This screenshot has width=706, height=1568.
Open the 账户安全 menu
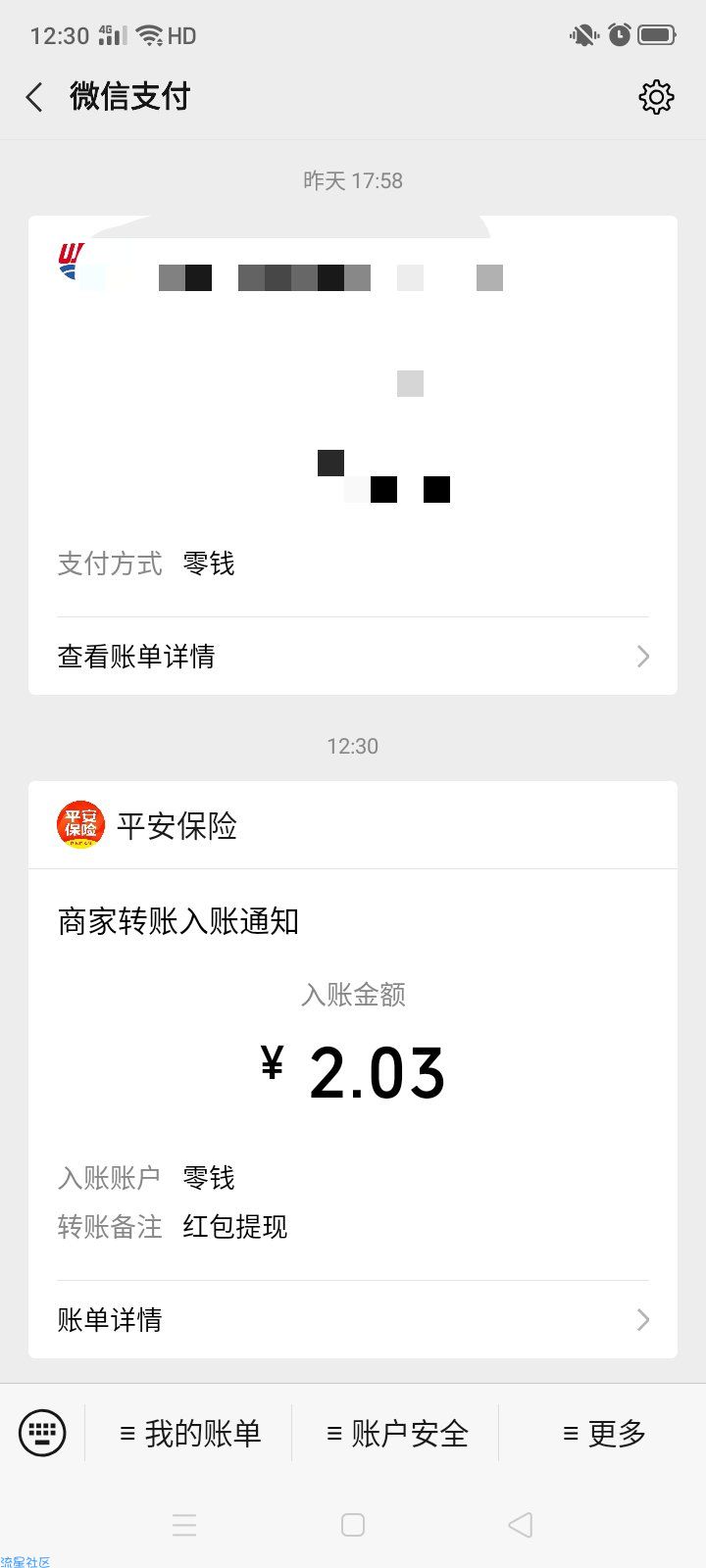(396, 1434)
